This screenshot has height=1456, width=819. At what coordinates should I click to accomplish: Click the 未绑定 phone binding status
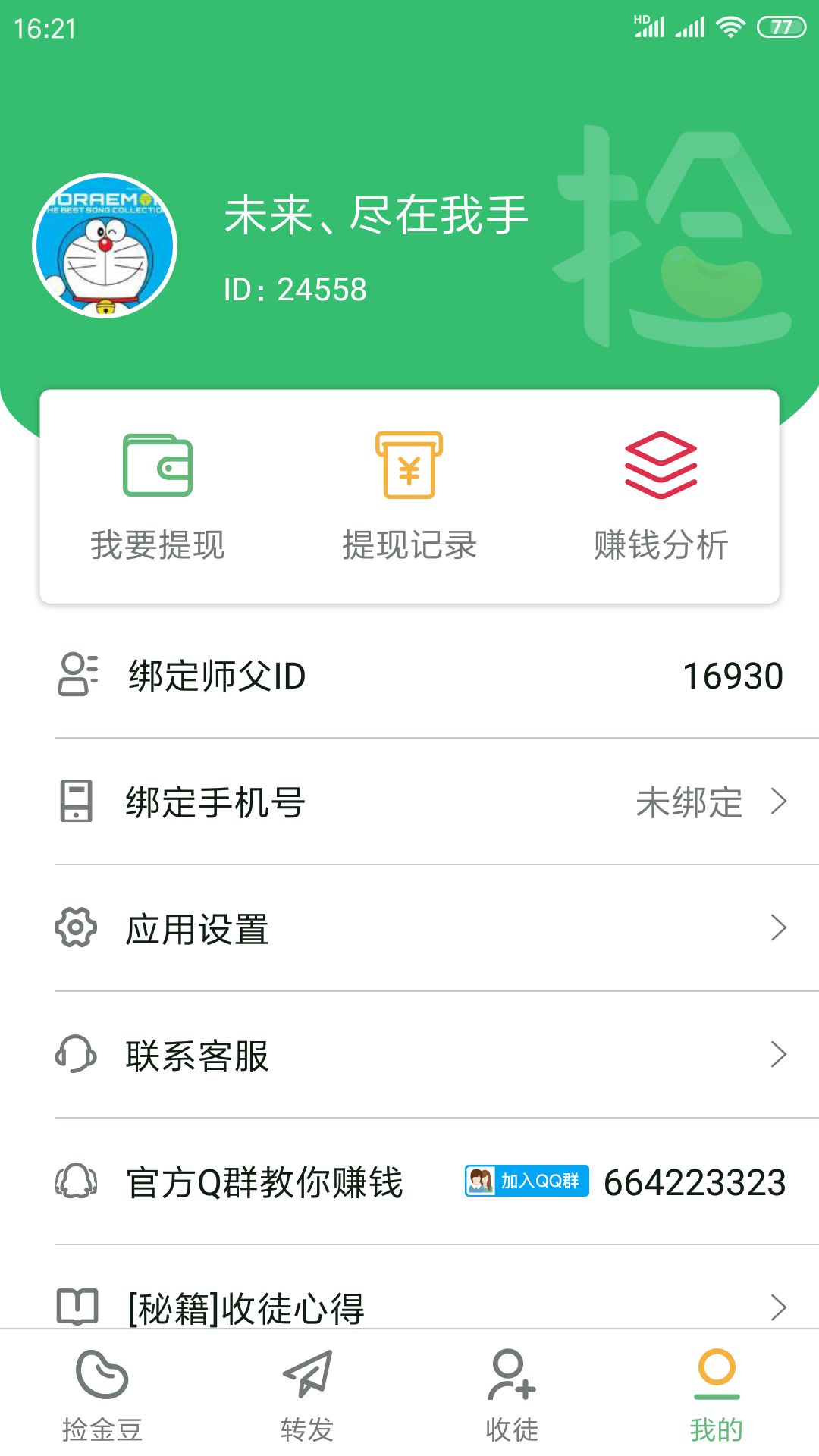pos(686,801)
